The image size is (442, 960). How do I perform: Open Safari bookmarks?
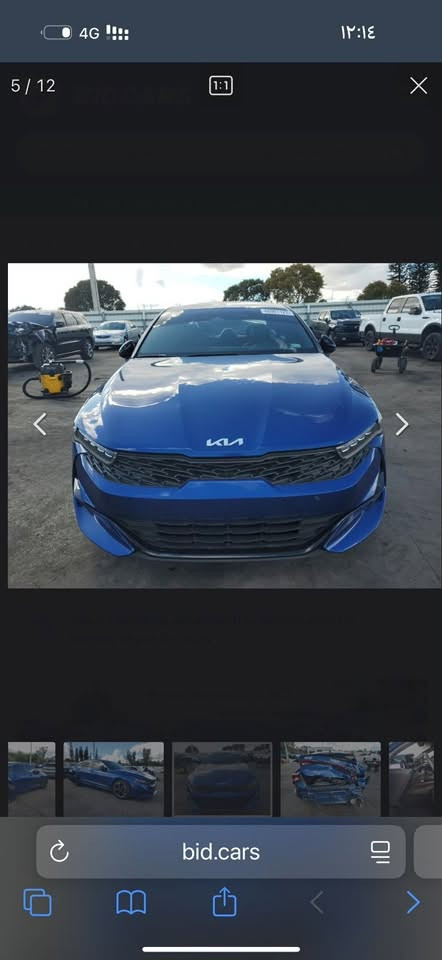(131, 902)
